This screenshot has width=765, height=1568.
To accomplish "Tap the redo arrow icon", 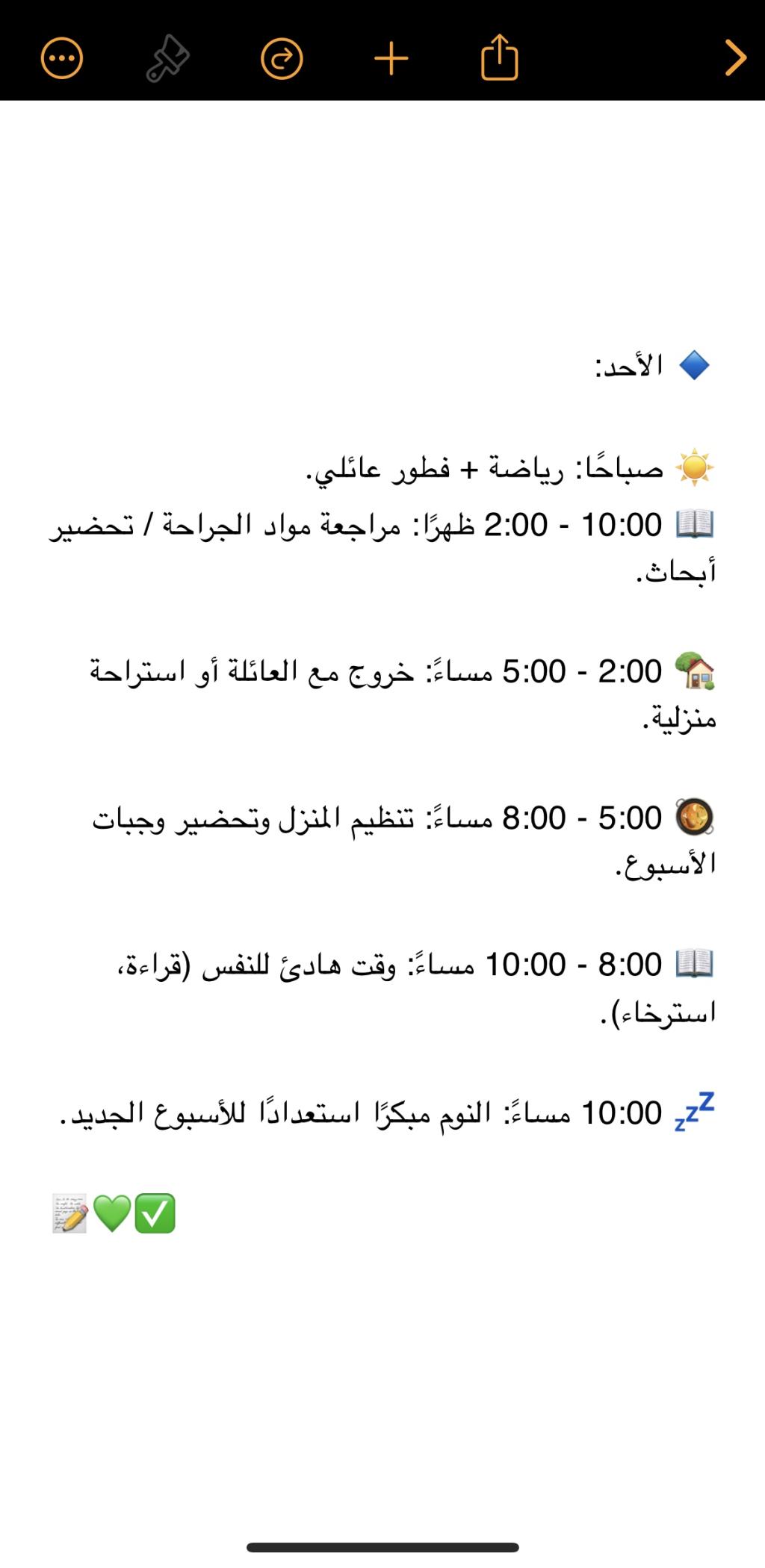I will [282, 58].
